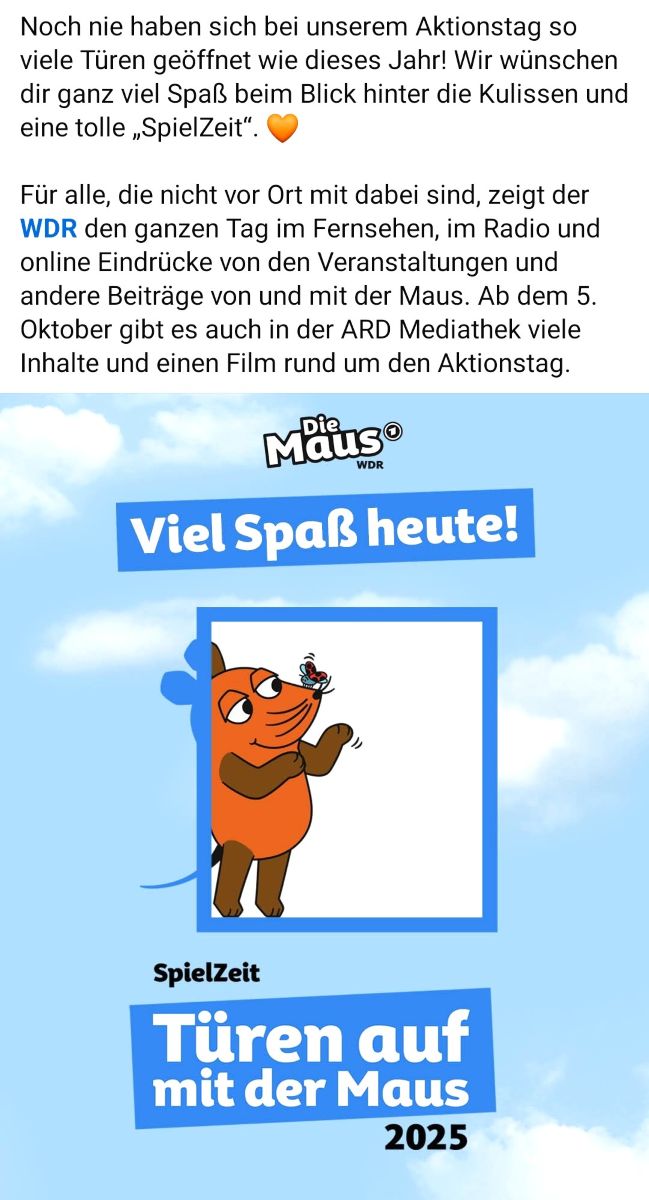Open the WDR link in the post text
Screen dimensions: 649x1200
pyautogui.click(x=47, y=229)
